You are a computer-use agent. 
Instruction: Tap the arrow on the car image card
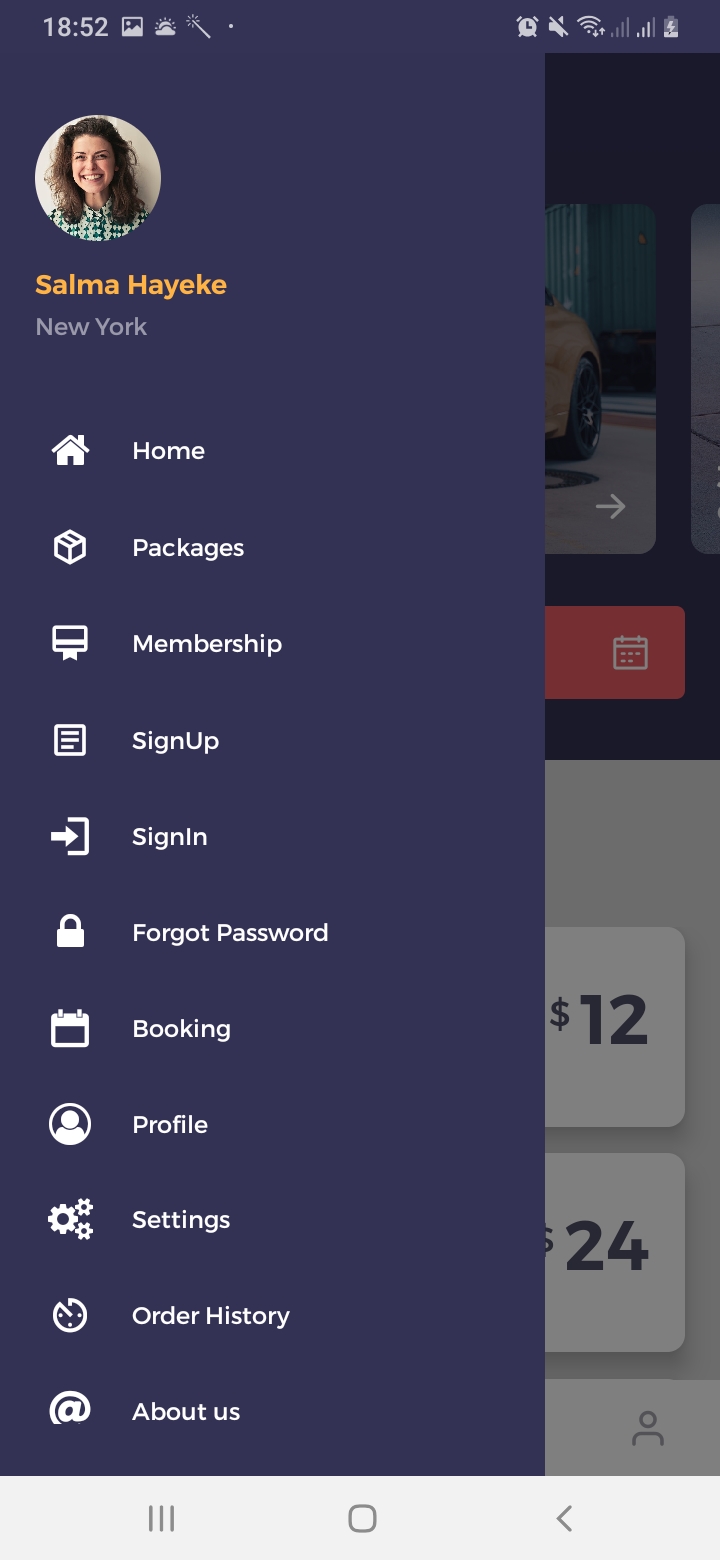[610, 507]
